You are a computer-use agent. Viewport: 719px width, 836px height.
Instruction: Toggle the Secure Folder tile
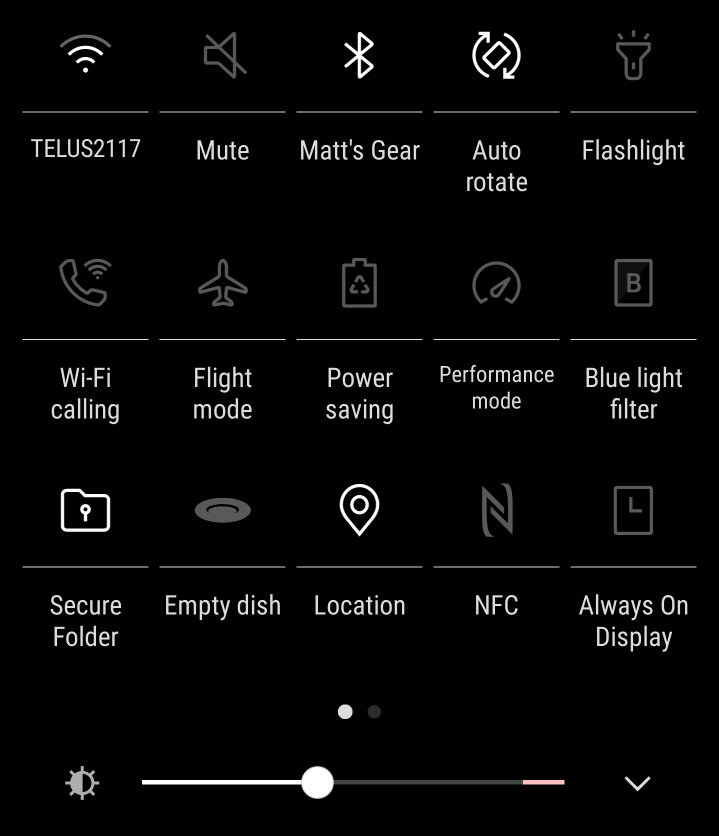tap(85, 510)
